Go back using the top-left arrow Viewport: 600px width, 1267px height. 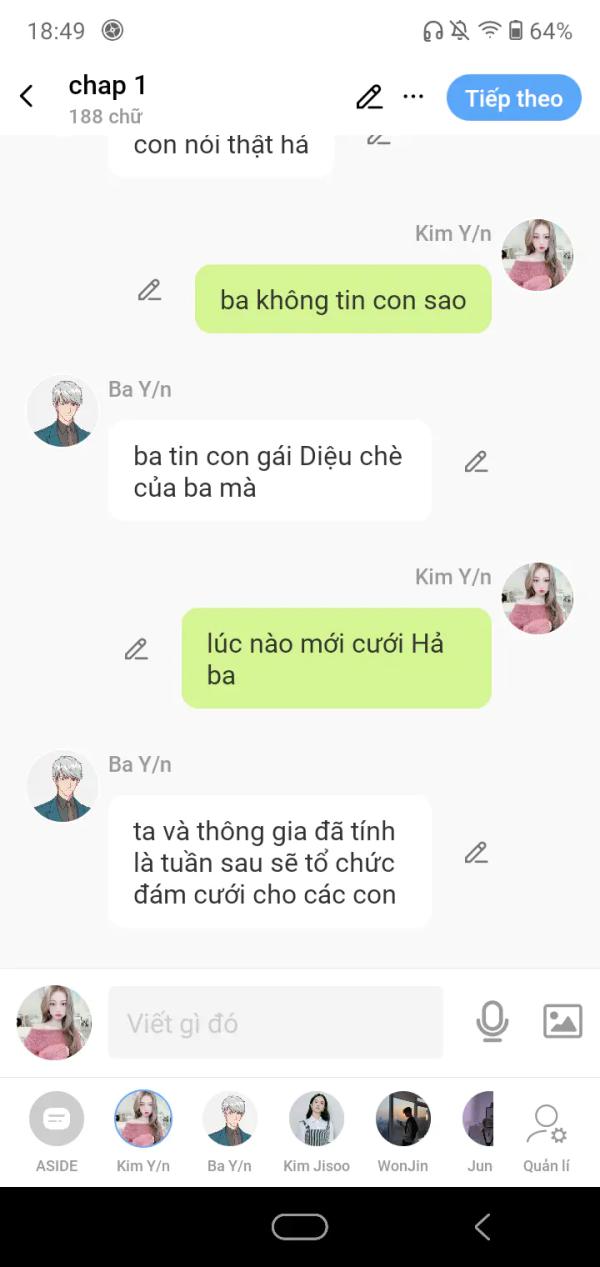27,97
